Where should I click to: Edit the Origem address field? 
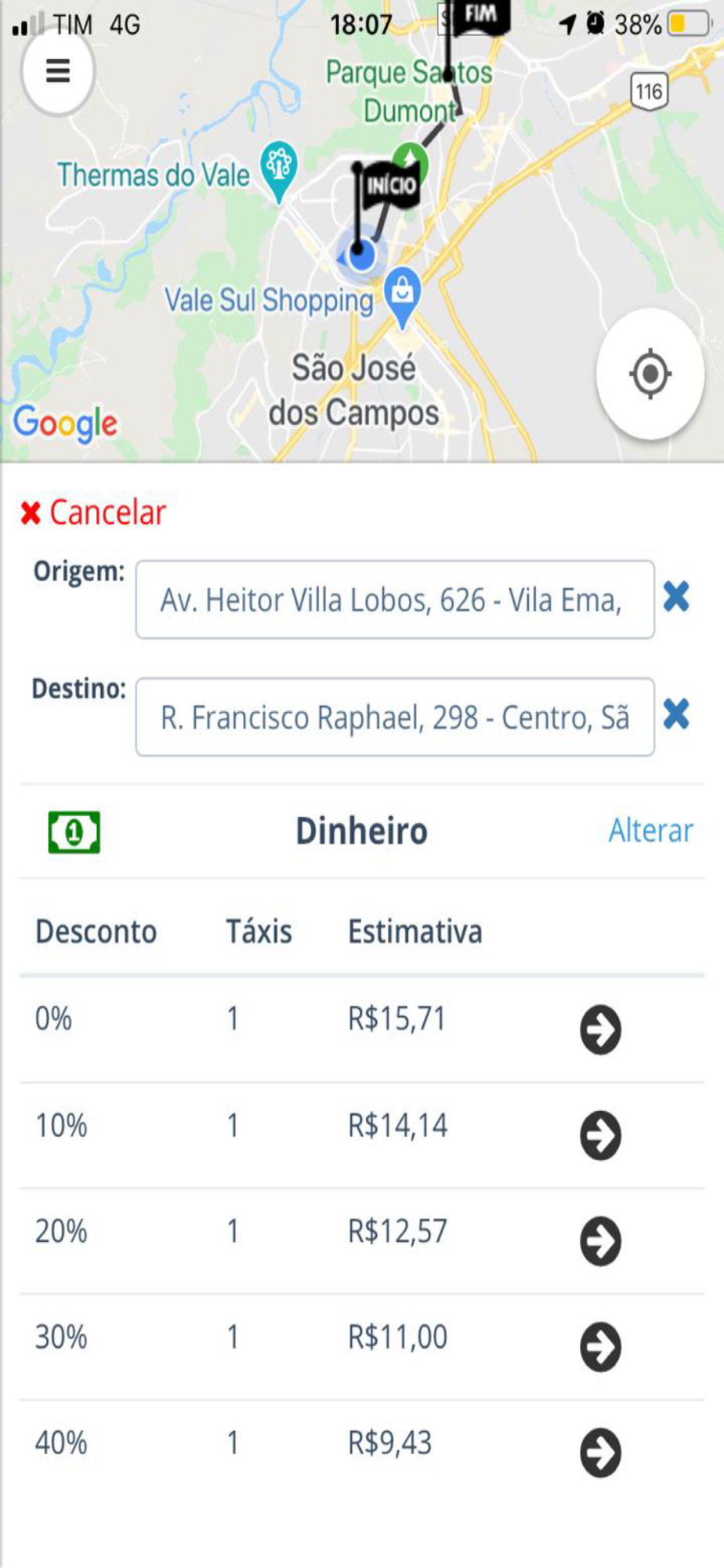pos(394,600)
